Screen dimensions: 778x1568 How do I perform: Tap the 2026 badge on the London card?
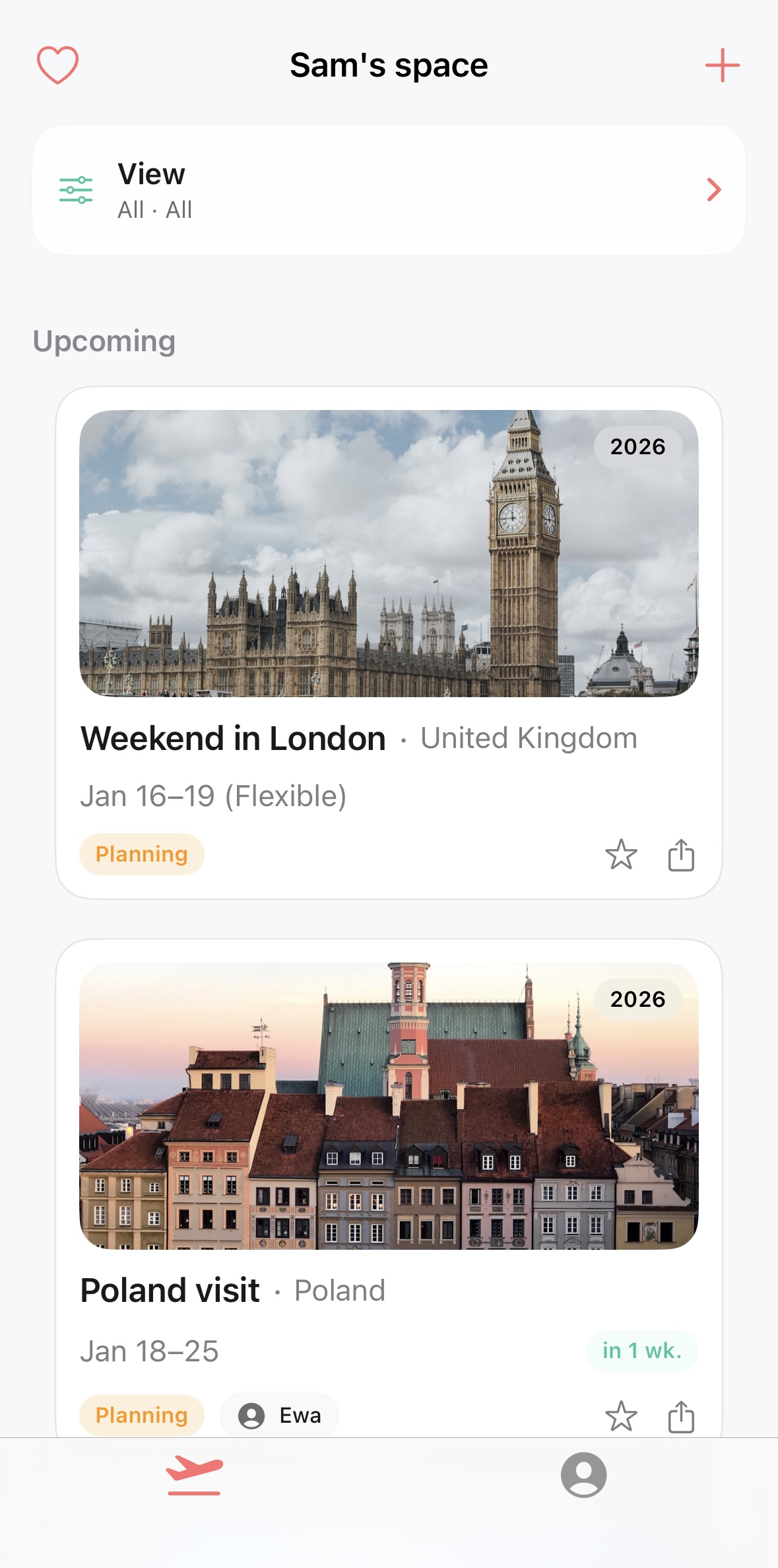coord(637,446)
